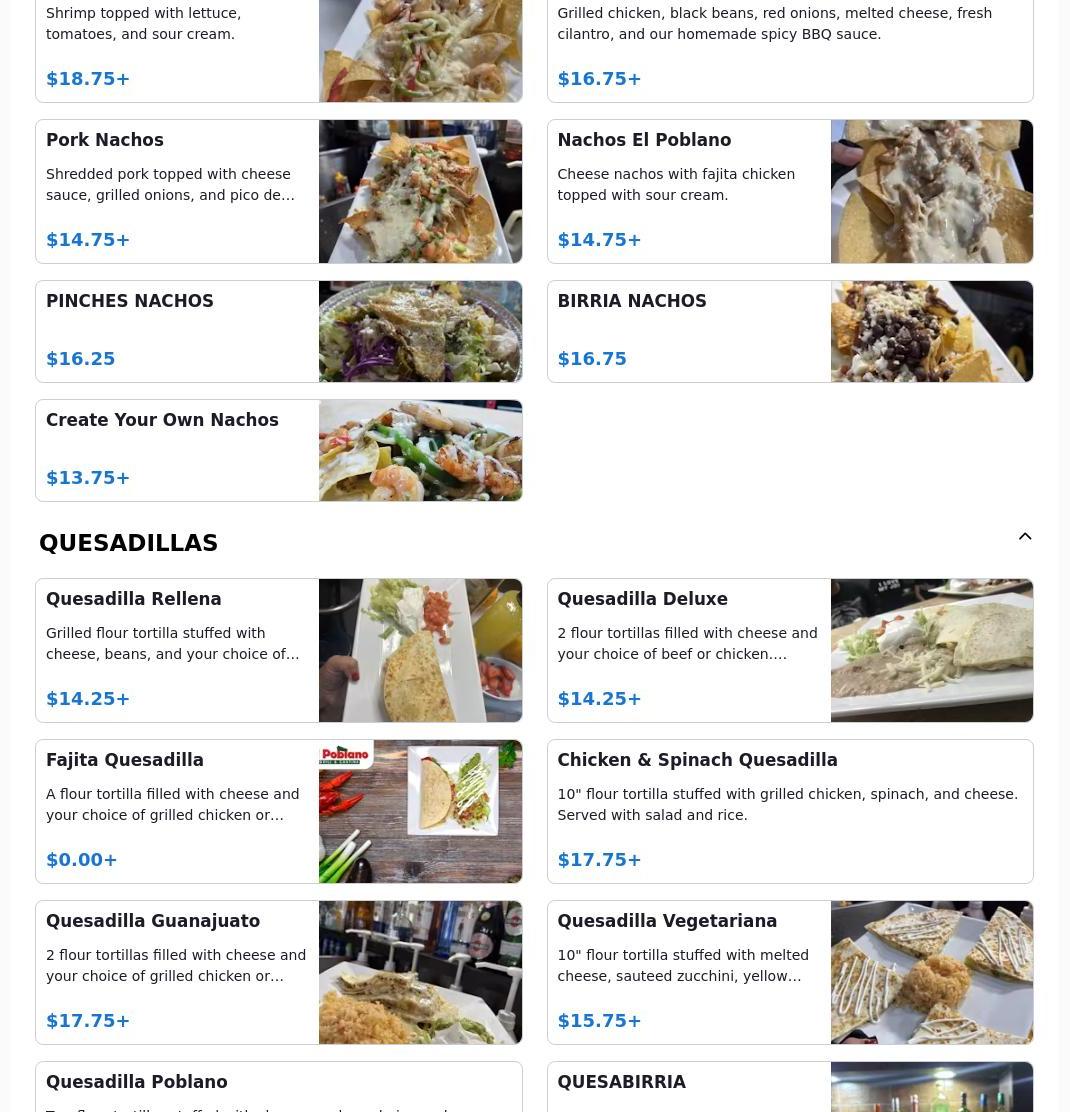Open the Quesadilla Poblano item
1070x1112 pixels.
coord(278,1087)
